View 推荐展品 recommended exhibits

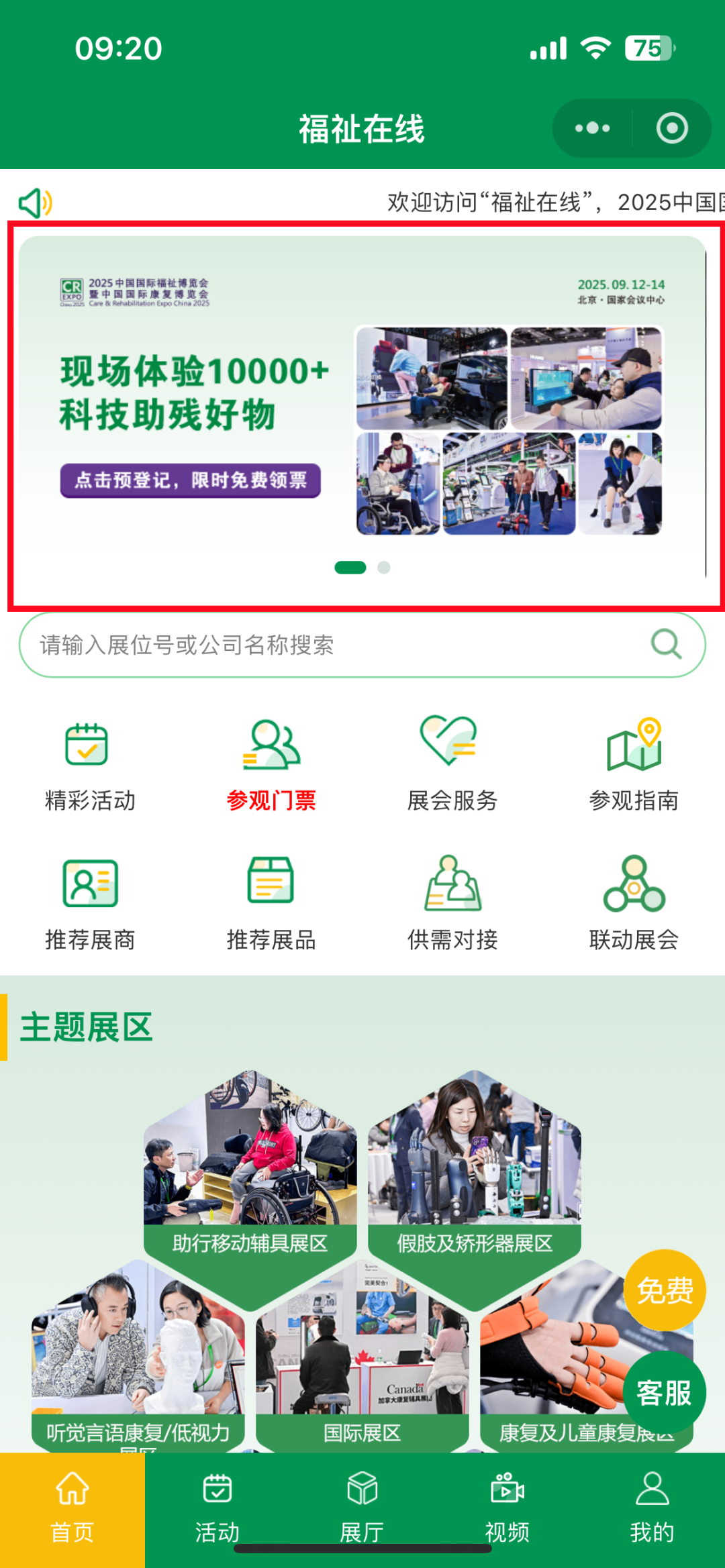[x=271, y=904]
